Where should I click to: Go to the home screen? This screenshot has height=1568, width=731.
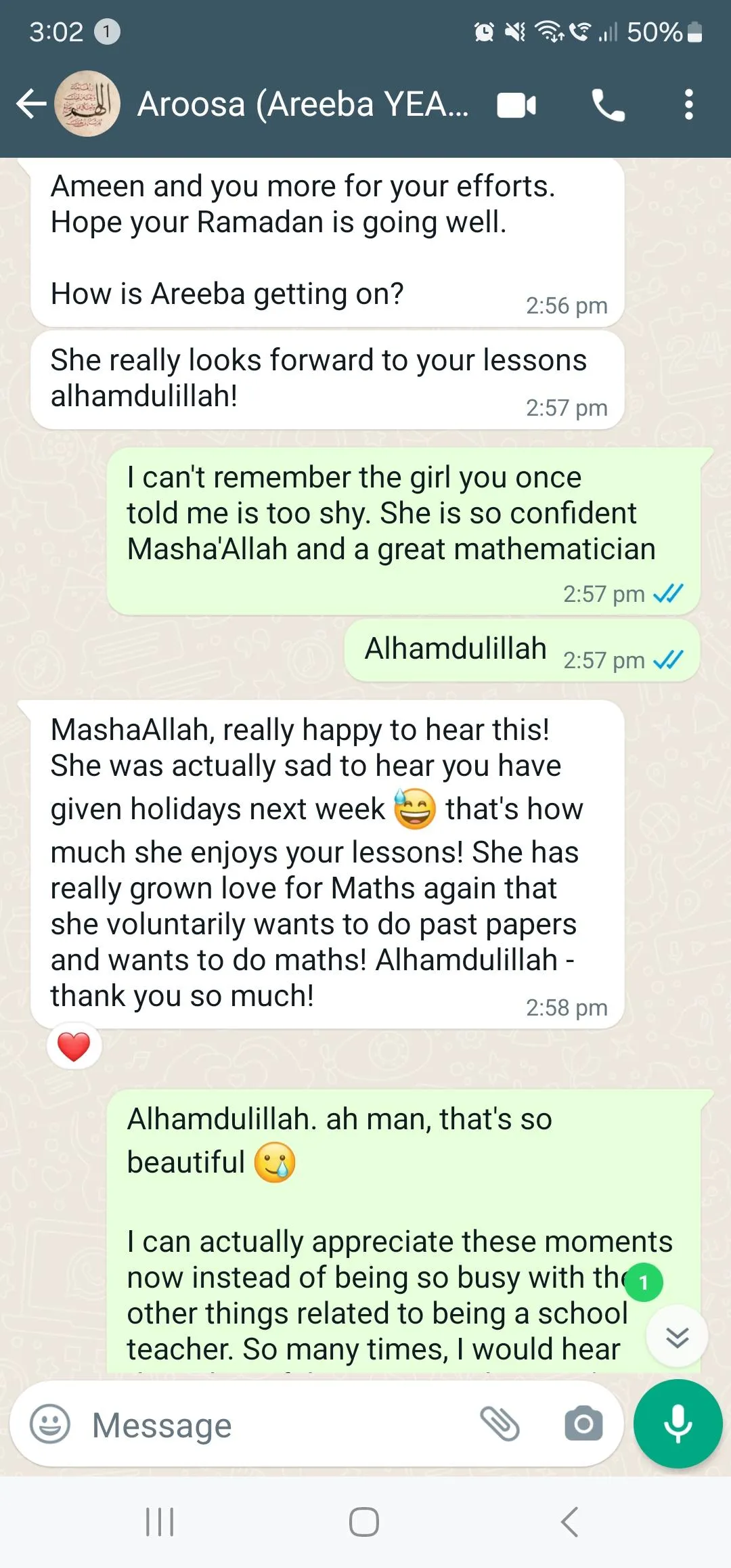(364, 1522)
